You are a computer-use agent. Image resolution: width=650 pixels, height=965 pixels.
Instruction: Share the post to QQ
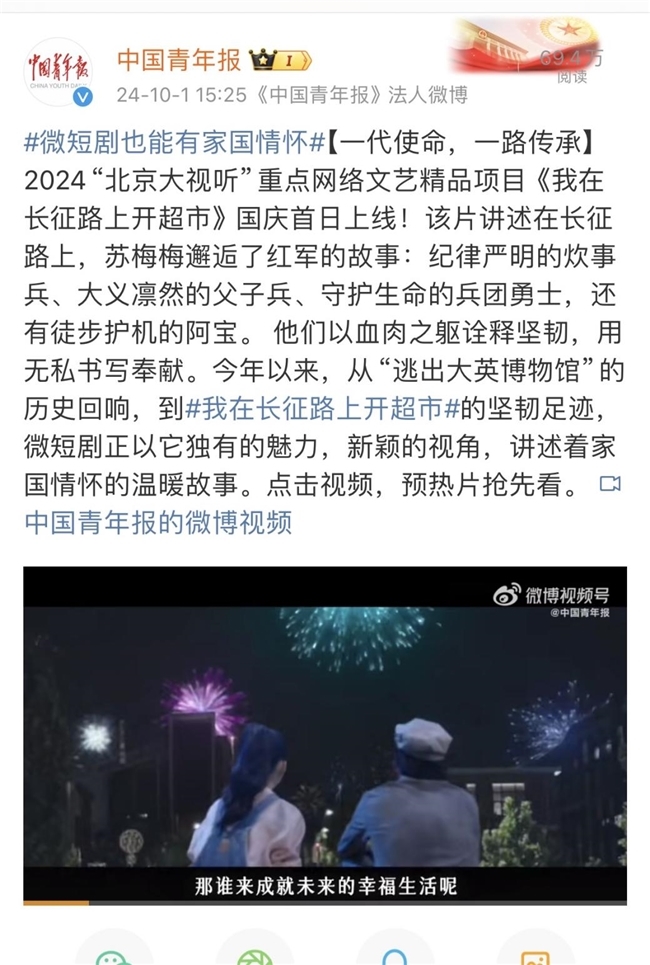pos(395,952)
